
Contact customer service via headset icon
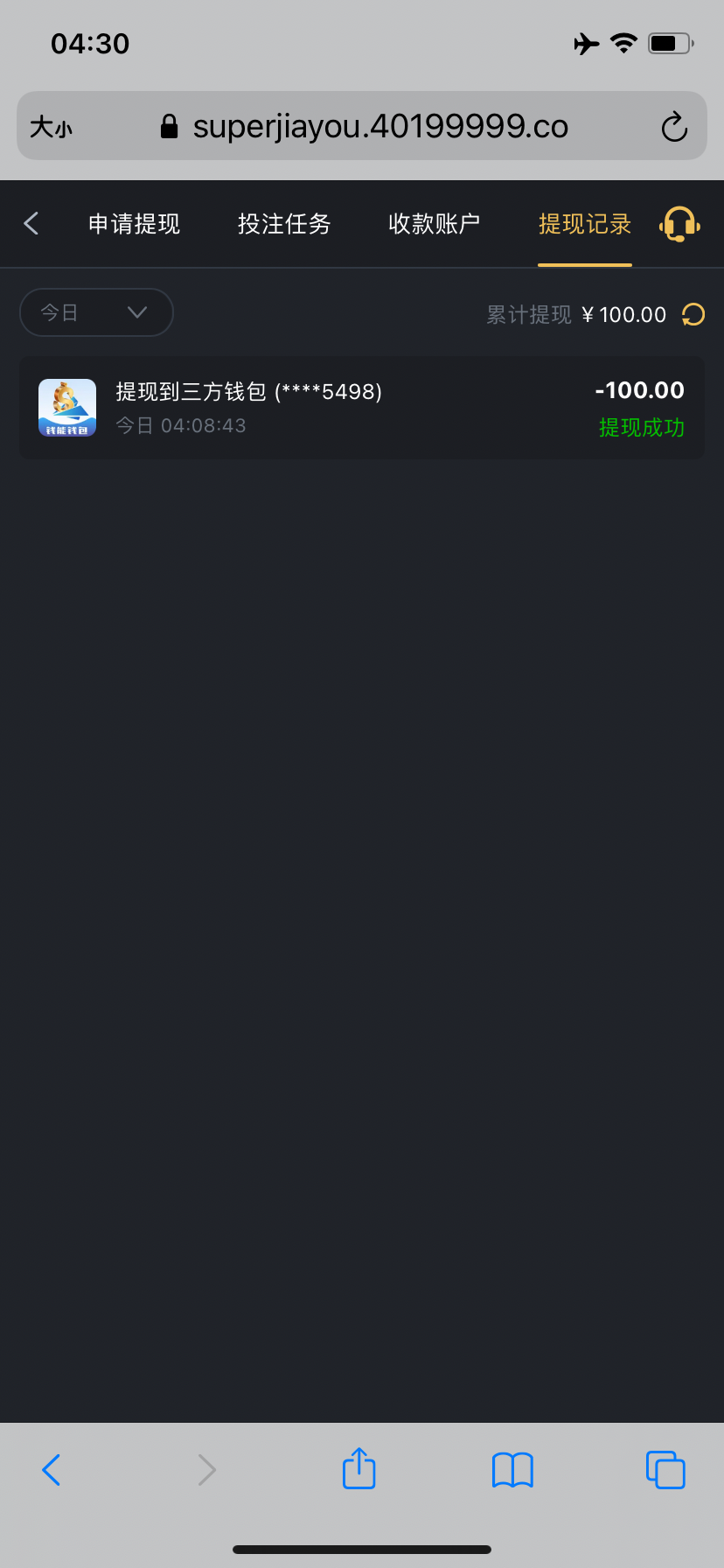point(679,224)
